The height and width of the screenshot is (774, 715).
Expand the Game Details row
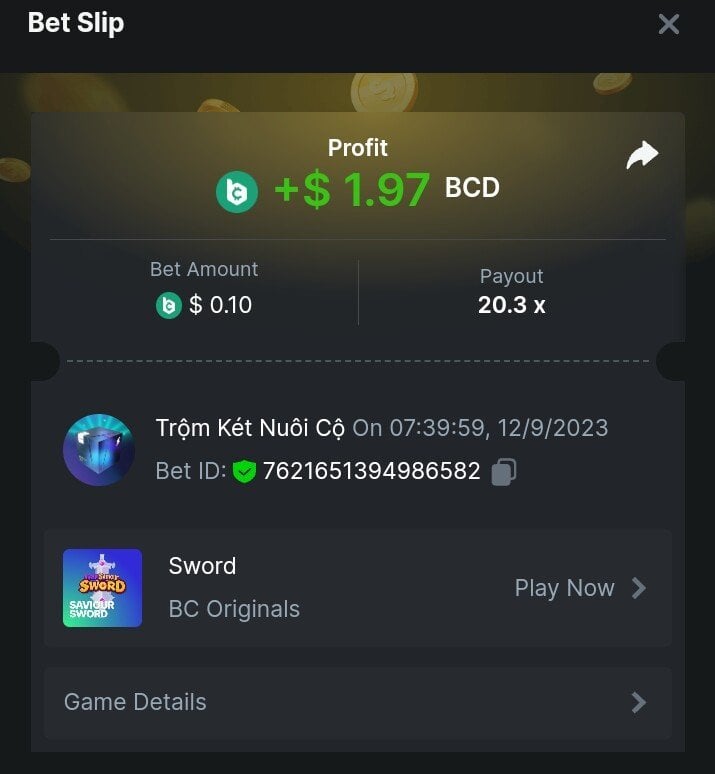click(x=357, y=703)
